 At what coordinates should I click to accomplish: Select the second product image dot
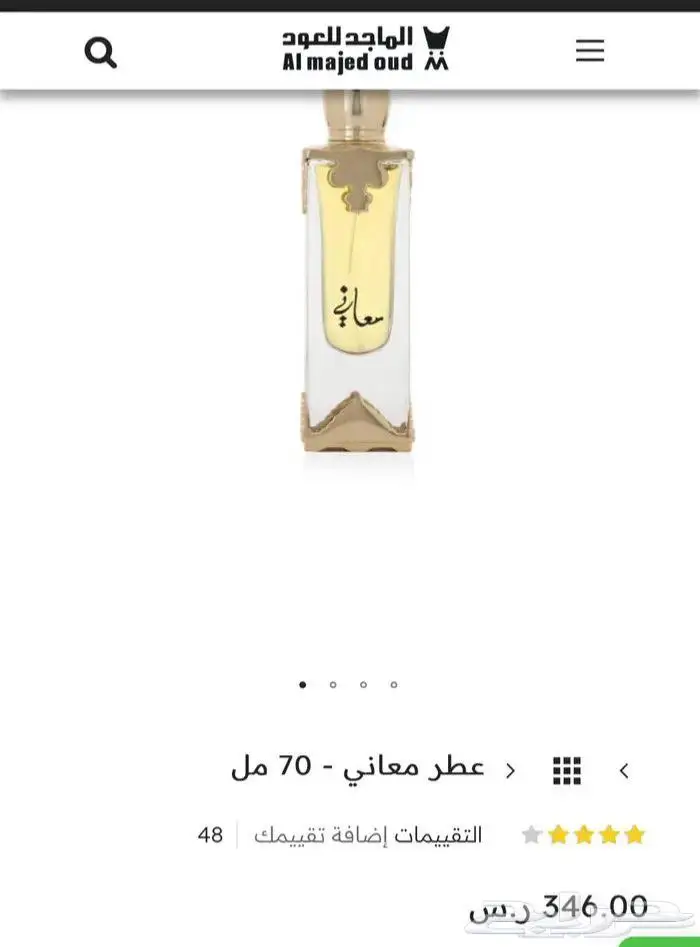coord(333,685)
